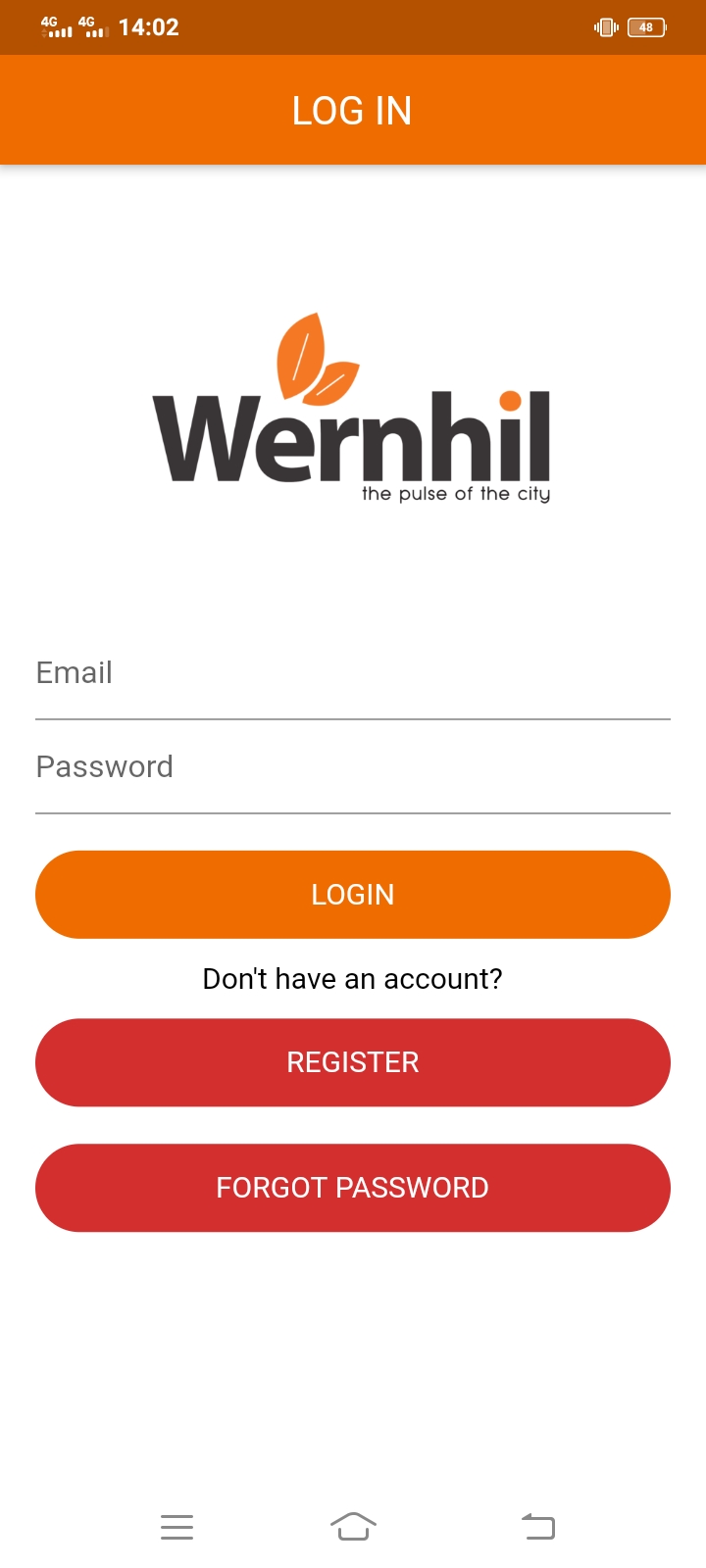Screen dimensions: 706x1568
Task: Tap FORGOT PASSWORD to reset it
Action: [353, 1188]
